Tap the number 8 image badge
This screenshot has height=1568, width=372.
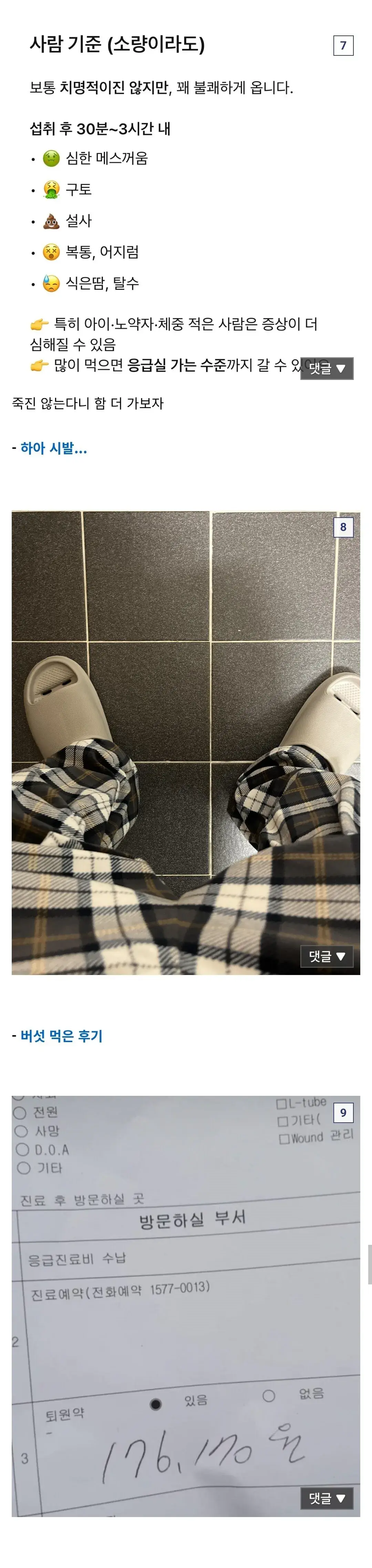pos(343,527)
